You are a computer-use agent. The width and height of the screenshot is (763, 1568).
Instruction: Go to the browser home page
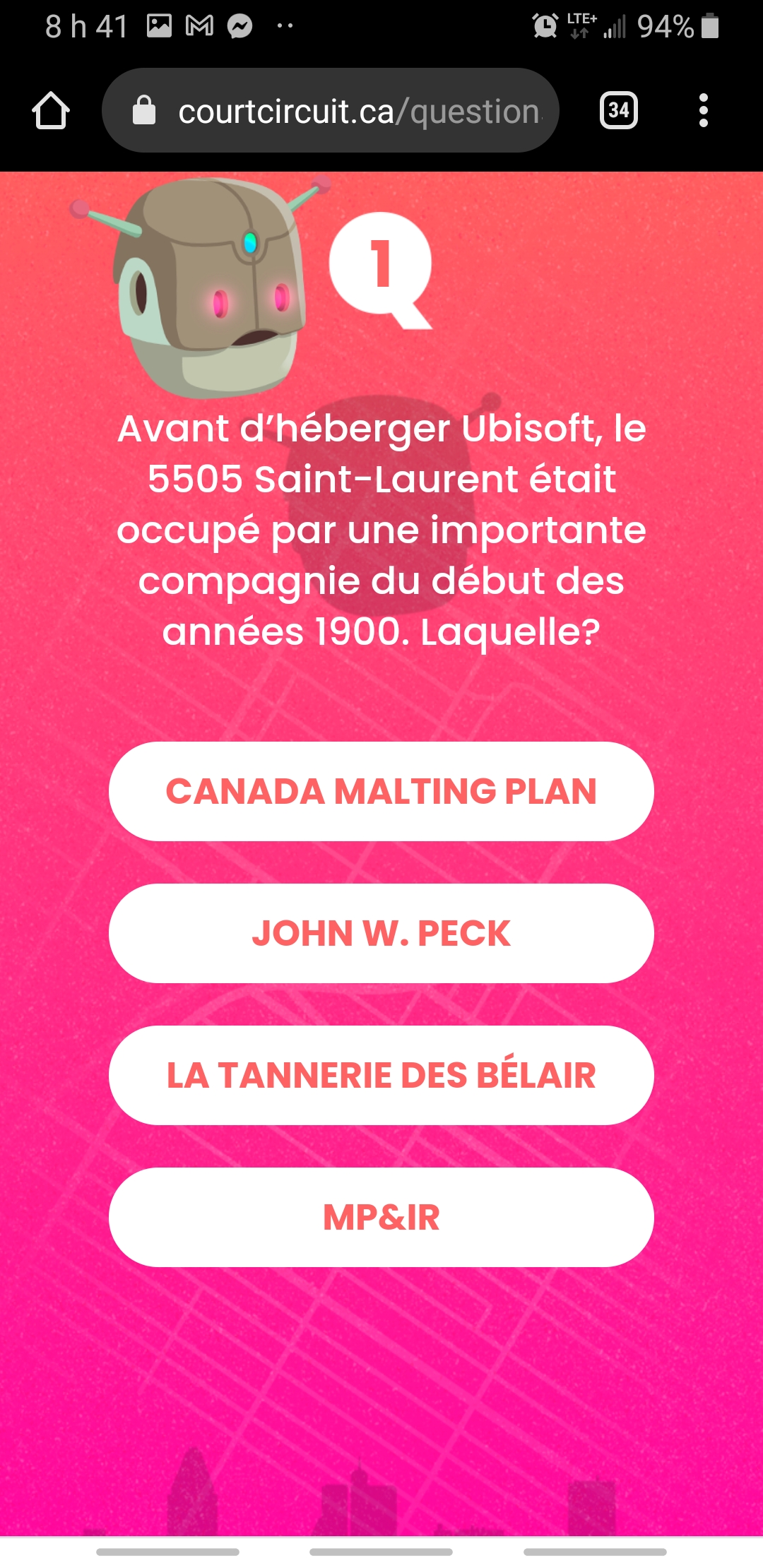coord(51,111)
